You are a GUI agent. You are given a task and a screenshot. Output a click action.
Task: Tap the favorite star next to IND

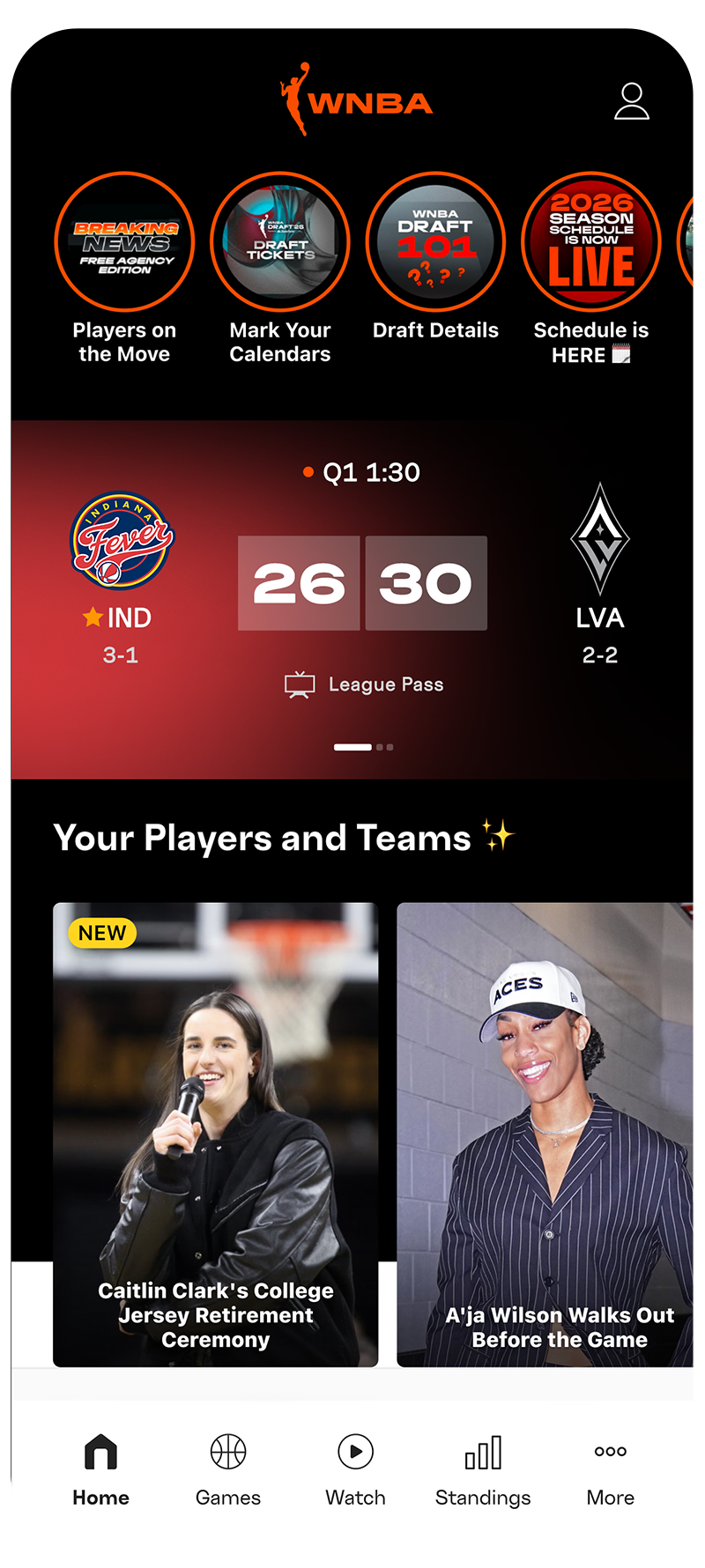pyautogui.click(x=92, y=618)
